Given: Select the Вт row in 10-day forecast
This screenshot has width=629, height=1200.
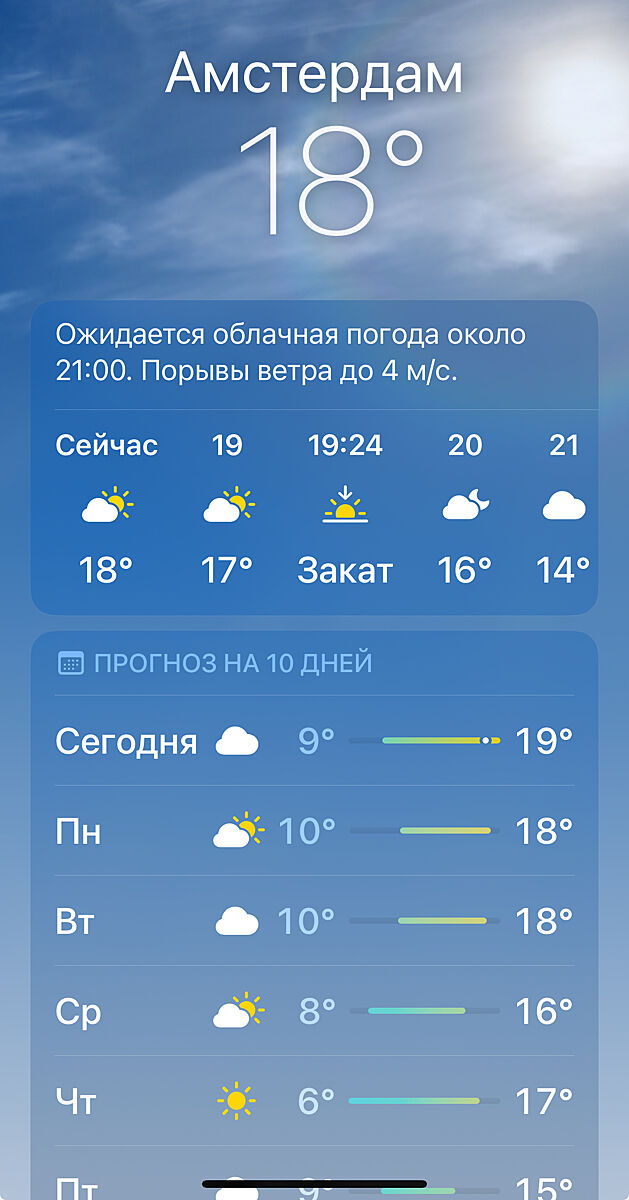Looking at the screenshot, I should pos(314,921).
